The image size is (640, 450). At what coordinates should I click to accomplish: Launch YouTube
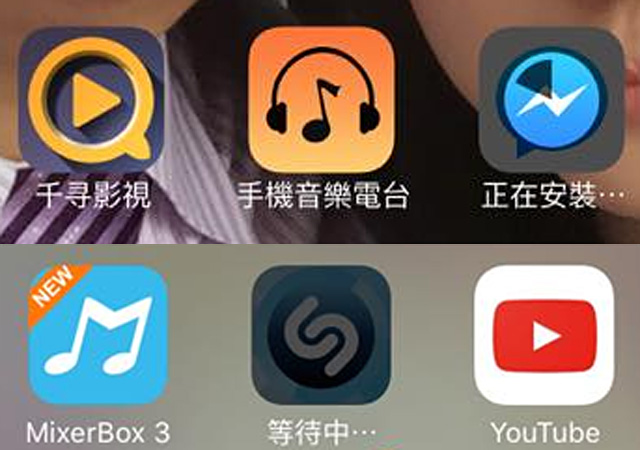click(545, 335)
